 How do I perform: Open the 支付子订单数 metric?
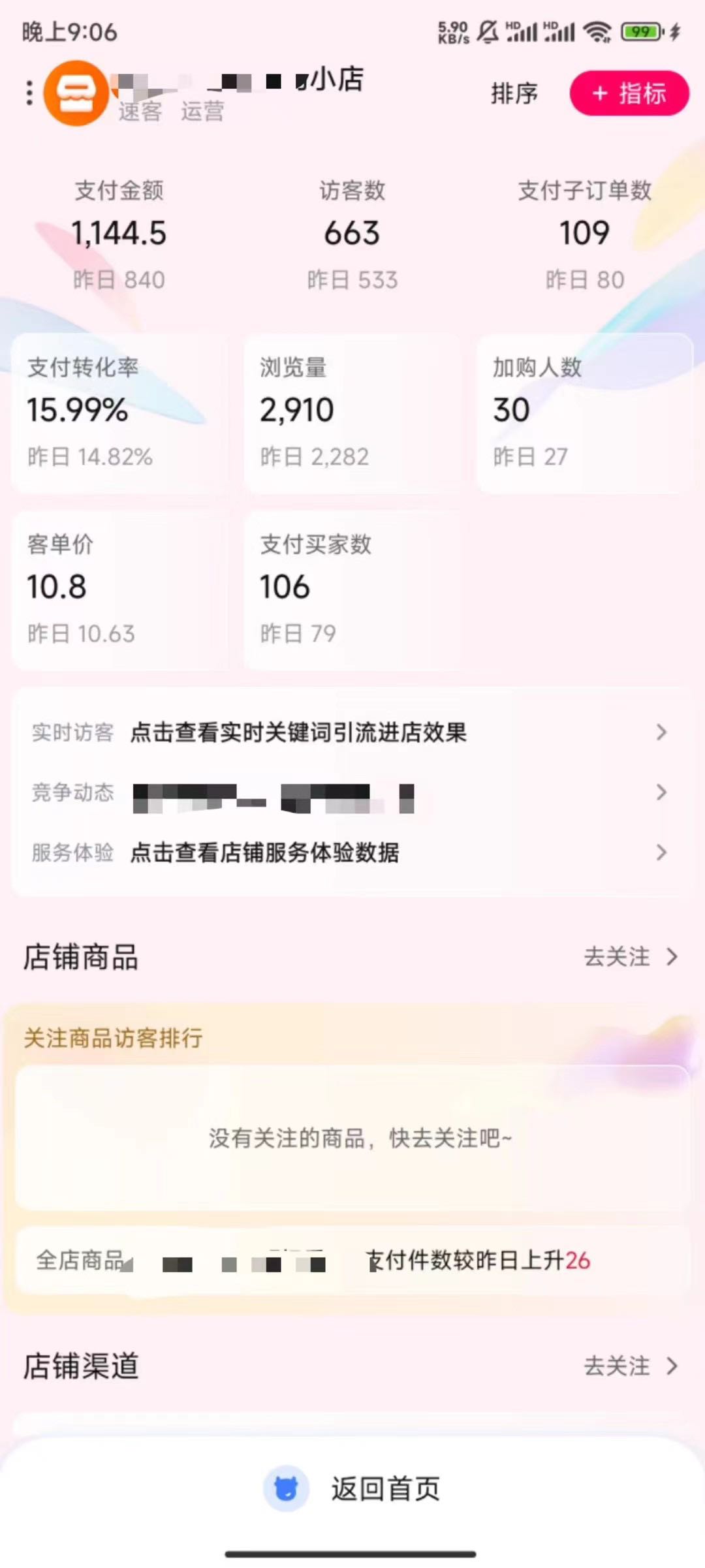(584, 234)
